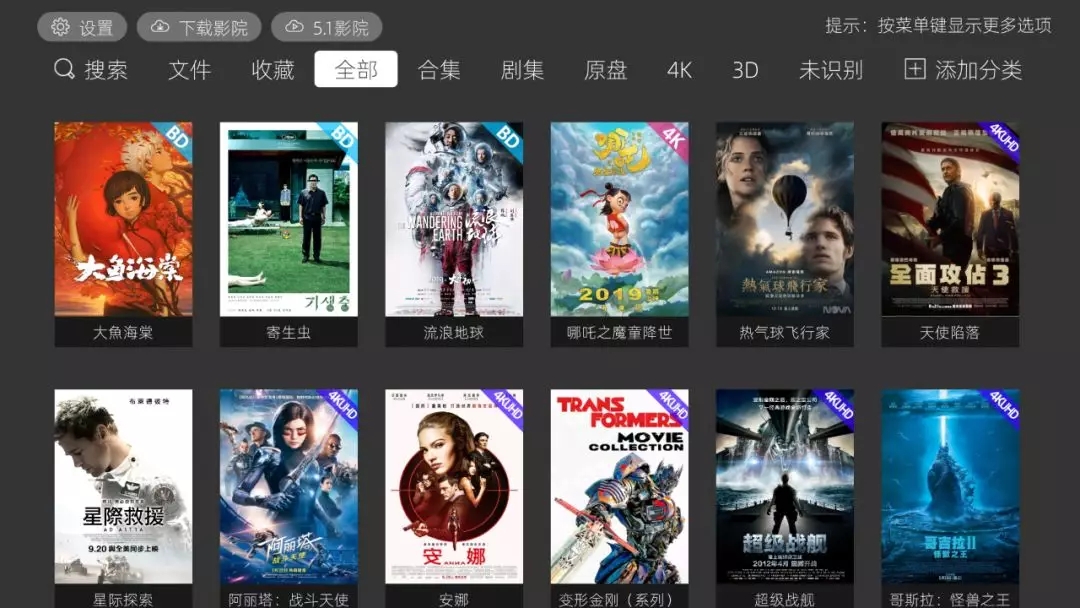Switch to the 收藏 tab
The image size is (1080, 608).
[x=272, y=70]
